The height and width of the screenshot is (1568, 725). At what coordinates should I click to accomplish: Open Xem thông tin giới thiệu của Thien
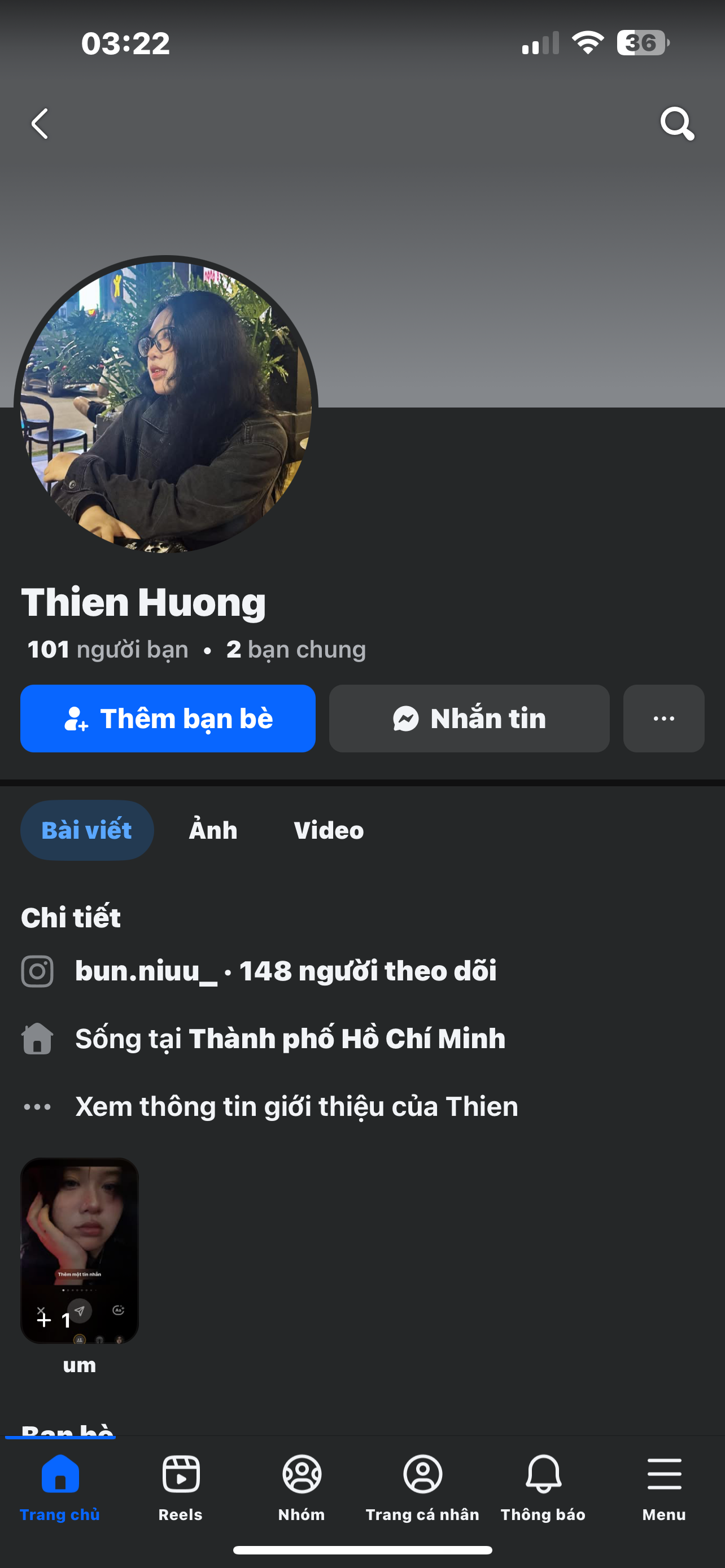(x=296, y=1107)
